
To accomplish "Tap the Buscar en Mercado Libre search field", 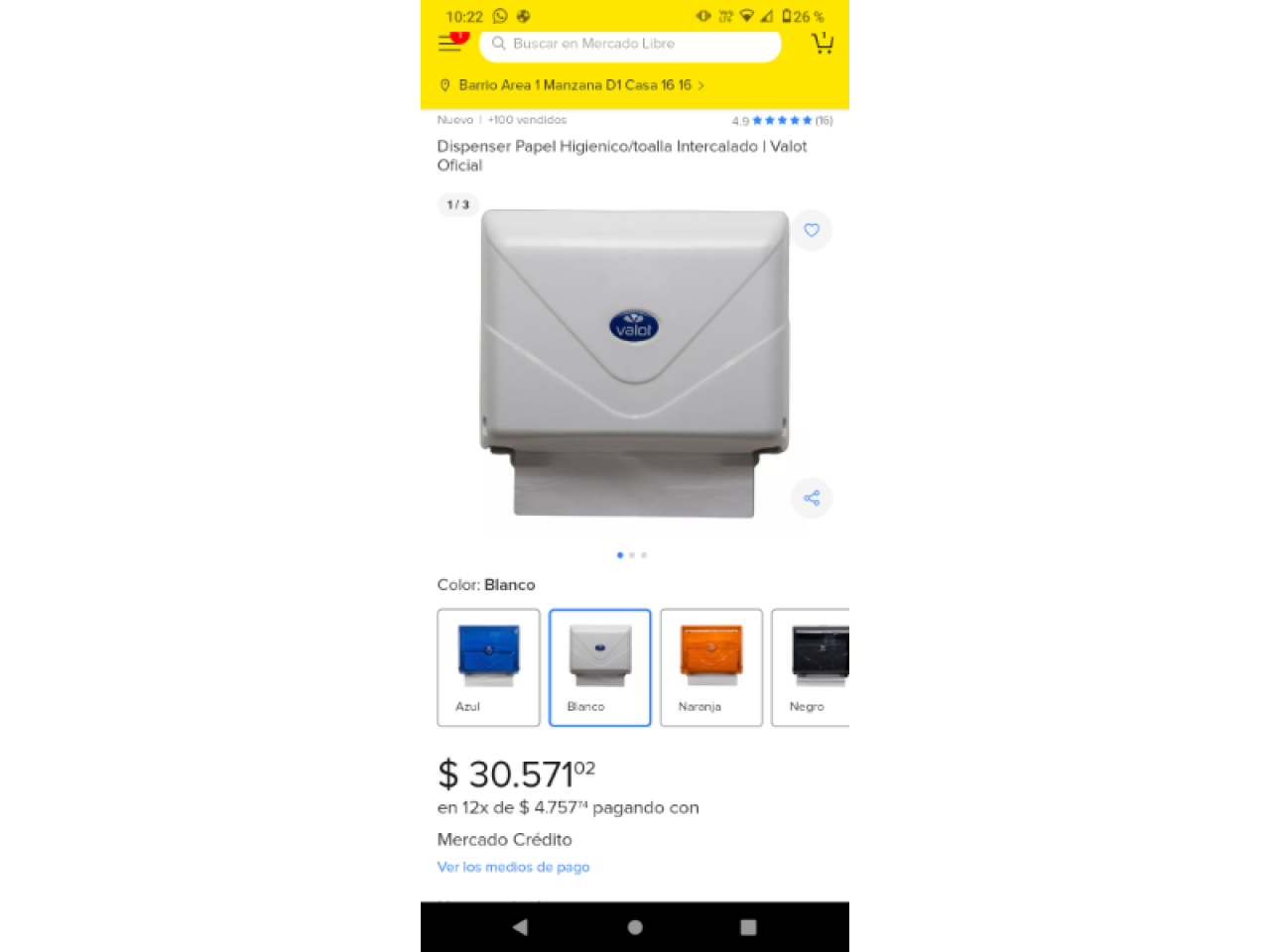I will click(630, 45).
